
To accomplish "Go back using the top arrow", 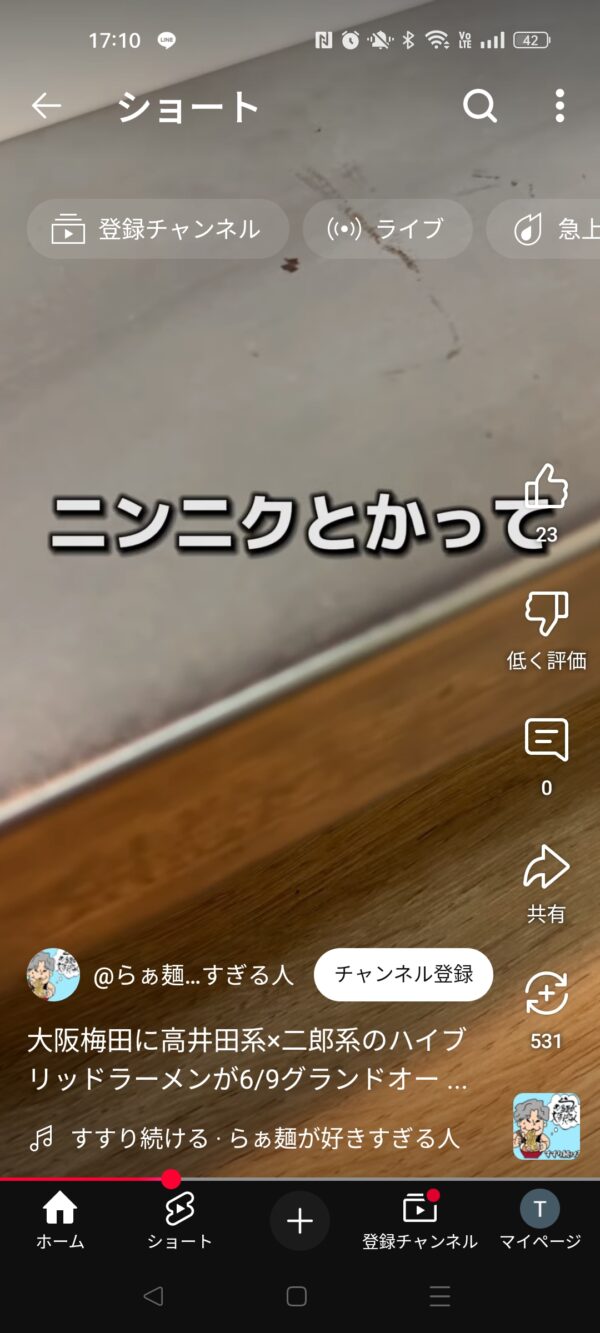I will tap(46, 106).
